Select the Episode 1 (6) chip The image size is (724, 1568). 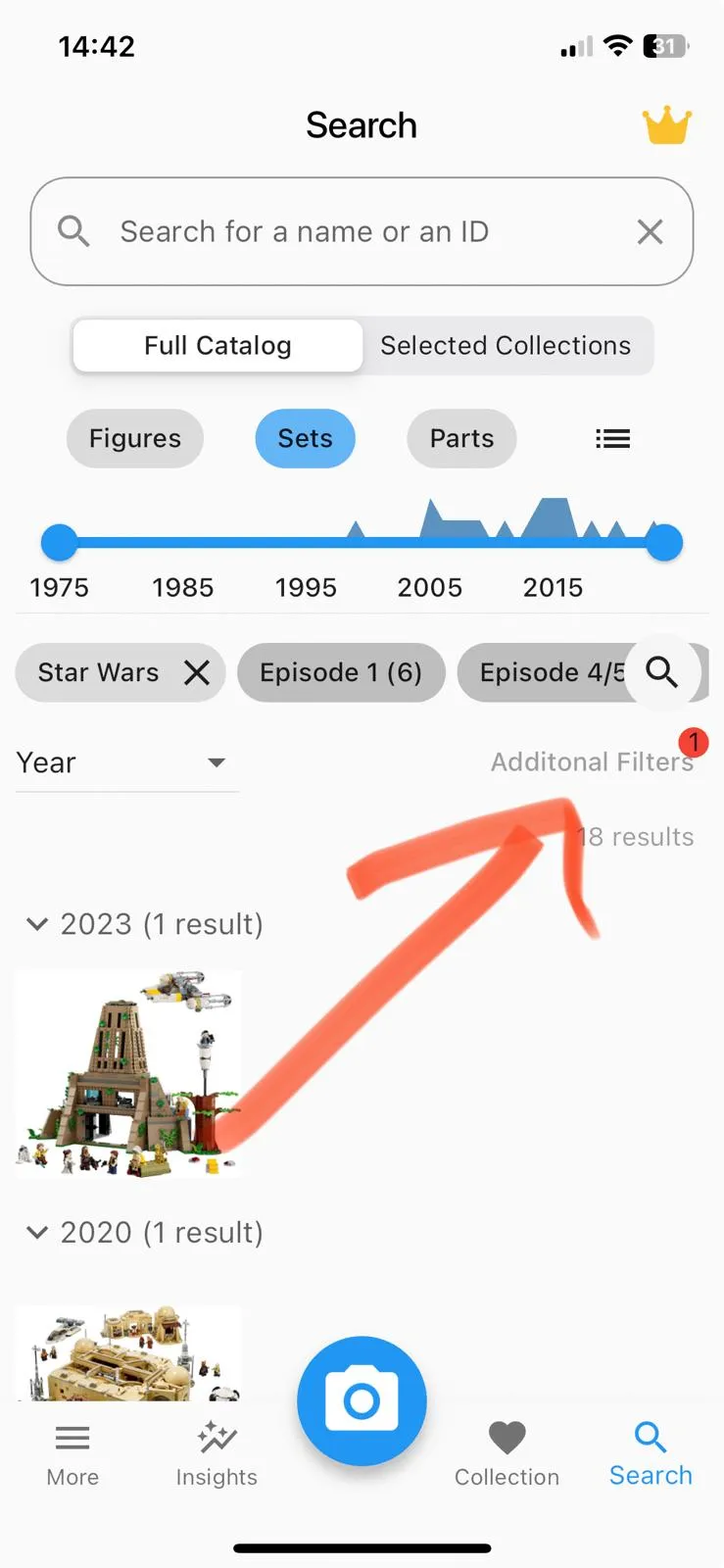tap(341, 672)
